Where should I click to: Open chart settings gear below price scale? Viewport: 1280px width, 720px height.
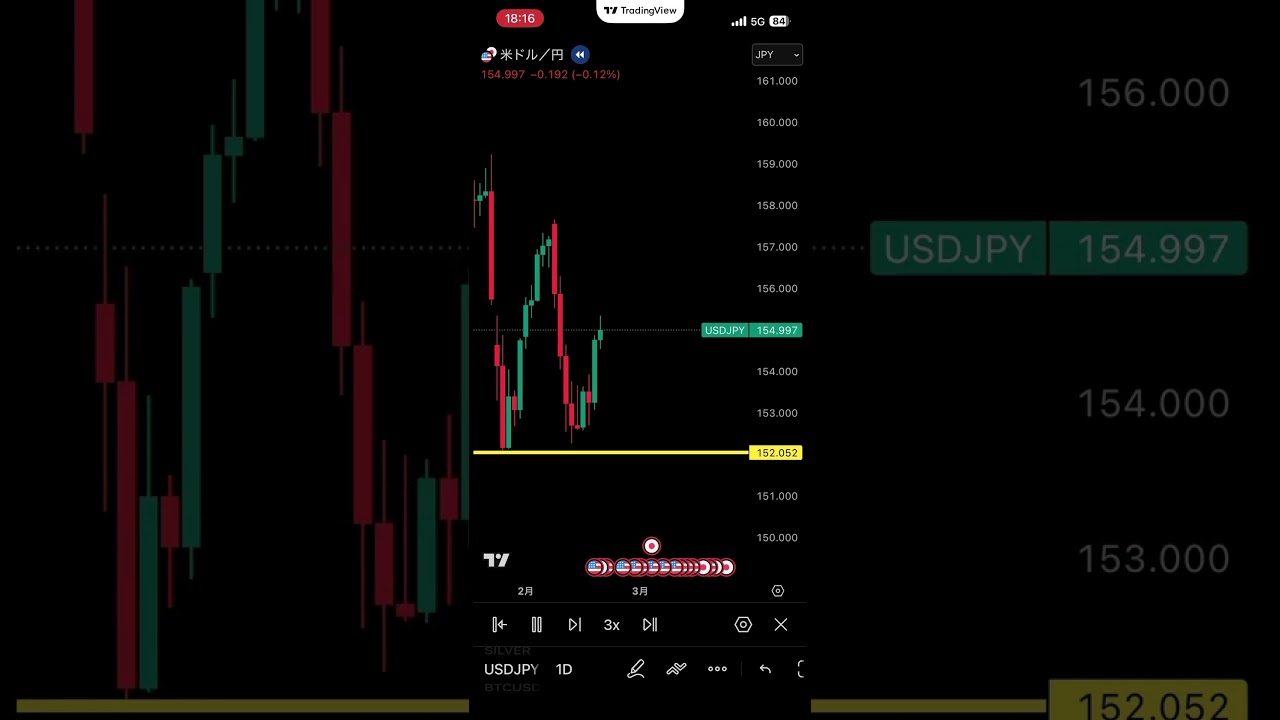tap(778, 591)
